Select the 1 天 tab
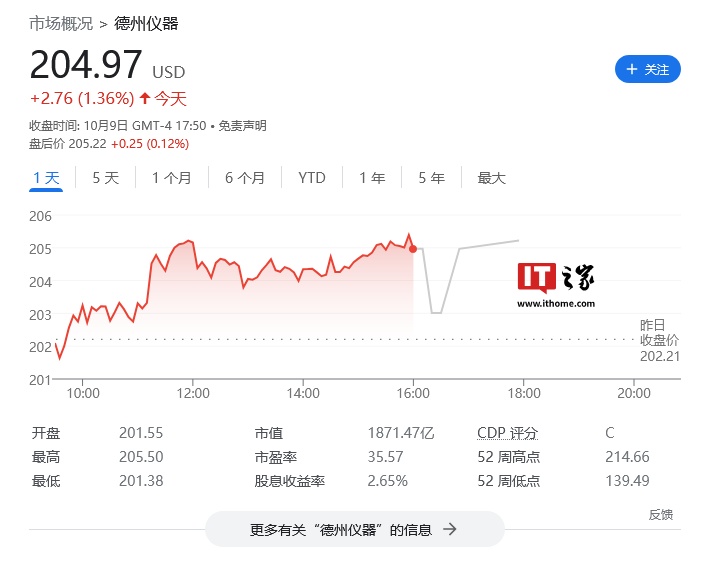Viewport: 701px width, 563px height. point(46,178)
